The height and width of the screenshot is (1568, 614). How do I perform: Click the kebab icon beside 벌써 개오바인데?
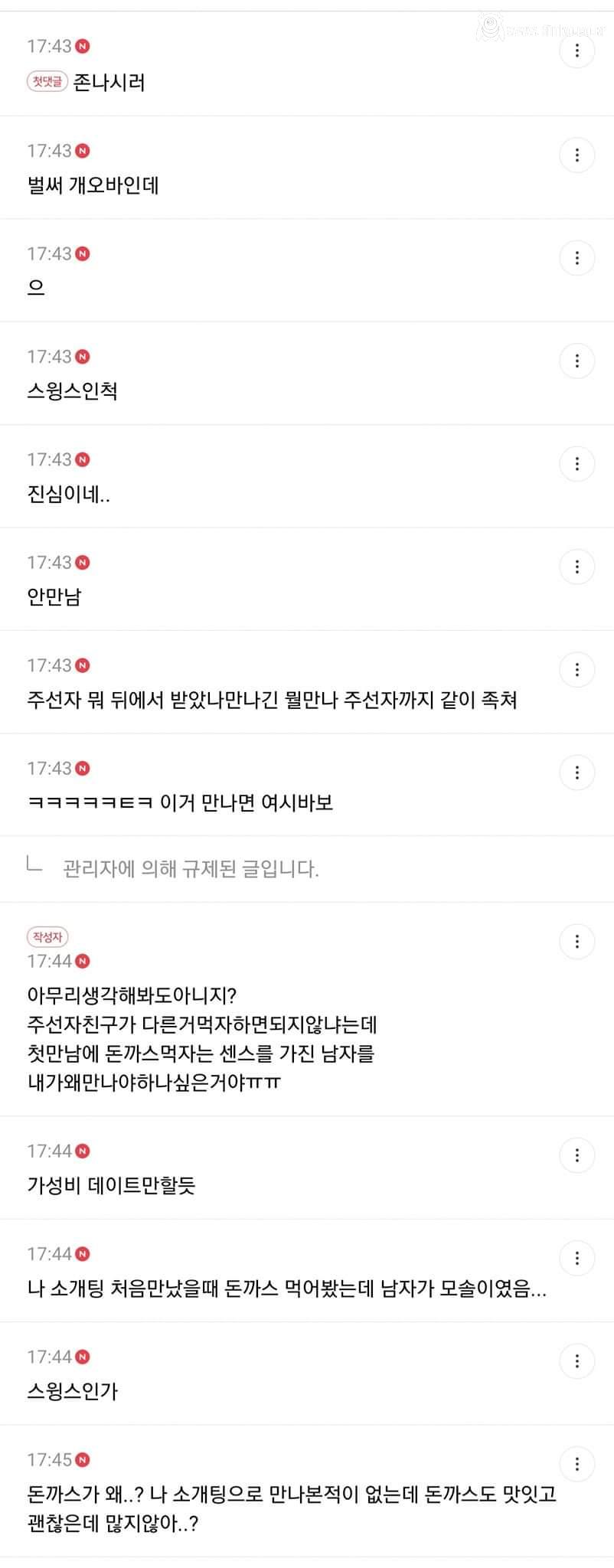pos(576,154)
